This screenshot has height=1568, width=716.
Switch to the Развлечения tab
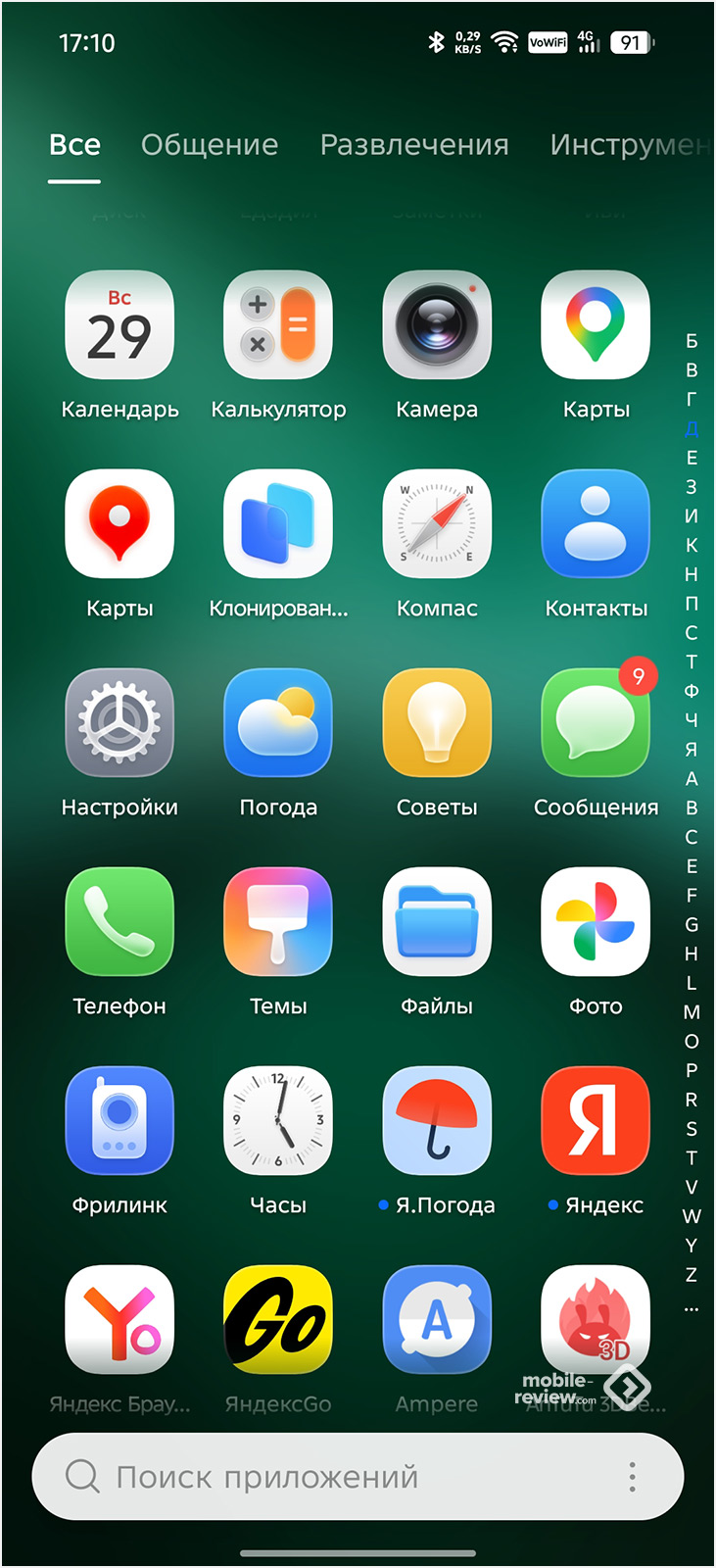(414, 145)
